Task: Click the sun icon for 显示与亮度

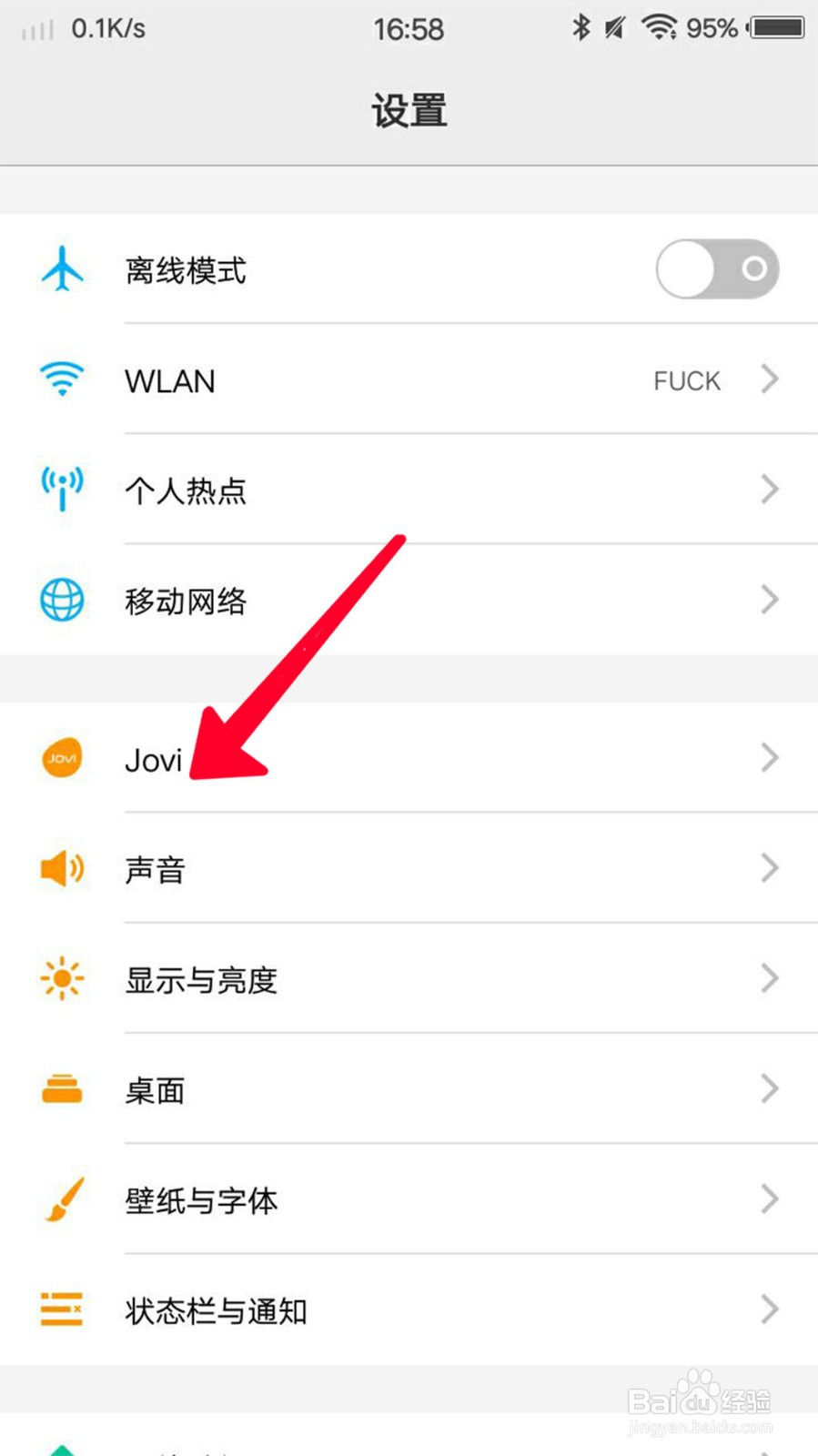Action: click(x=61, y=979)
